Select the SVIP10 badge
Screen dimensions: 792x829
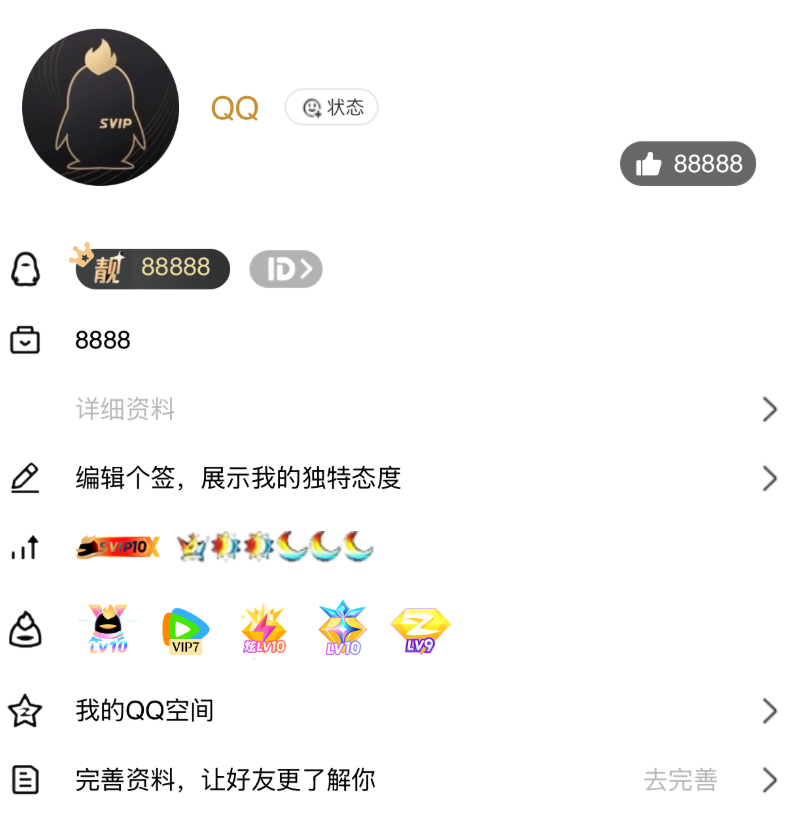[117, 547]
